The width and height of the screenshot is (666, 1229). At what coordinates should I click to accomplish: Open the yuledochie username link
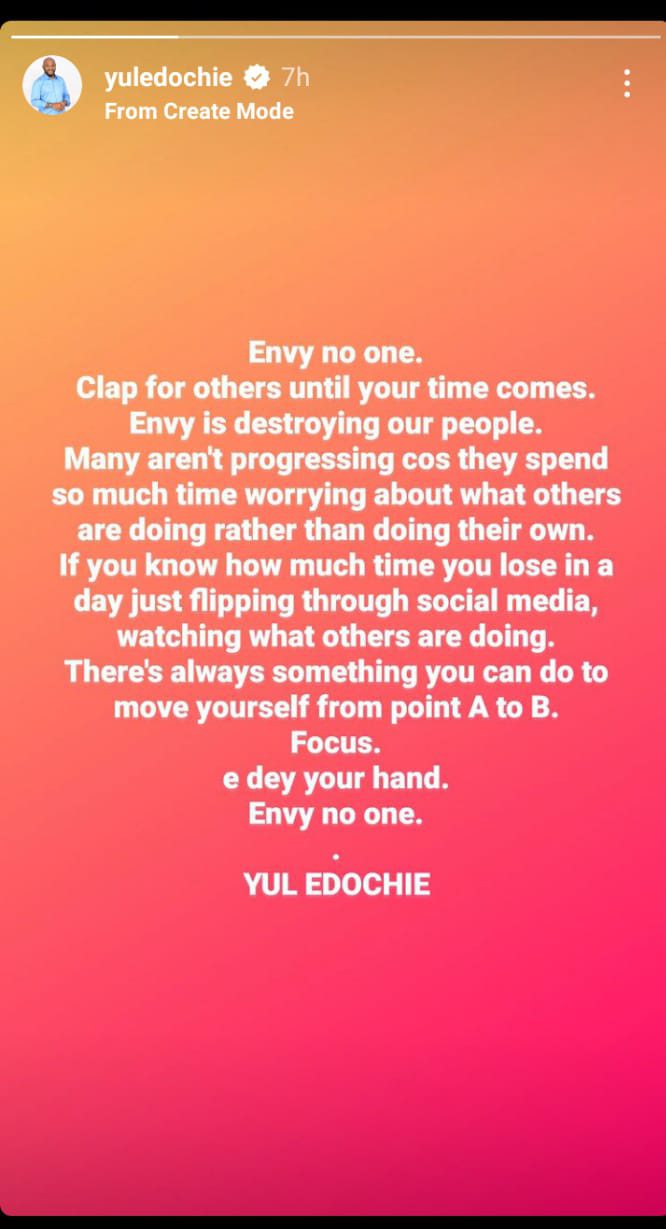(x=168, y=78)
